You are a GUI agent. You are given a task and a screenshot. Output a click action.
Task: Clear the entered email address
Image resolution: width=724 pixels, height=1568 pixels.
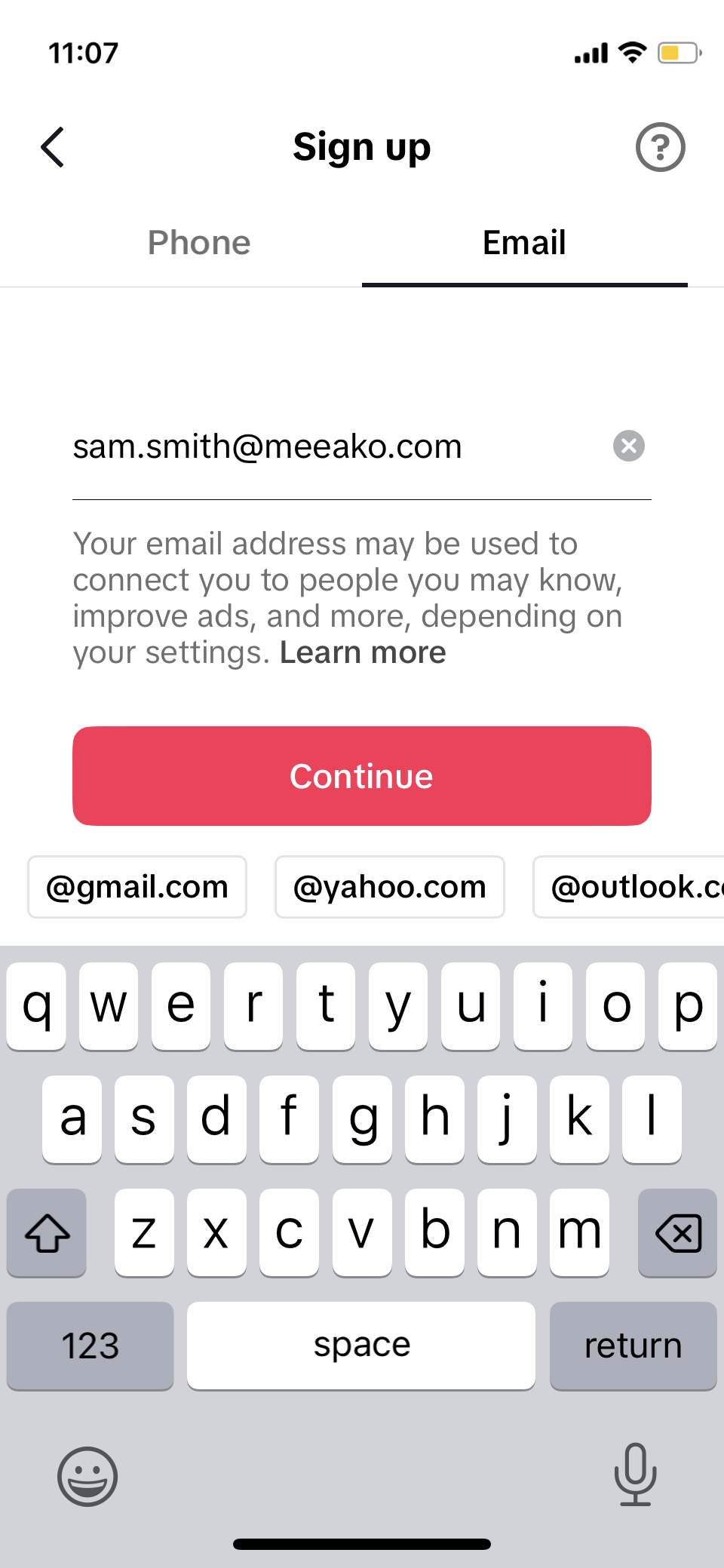click(629, 446)
